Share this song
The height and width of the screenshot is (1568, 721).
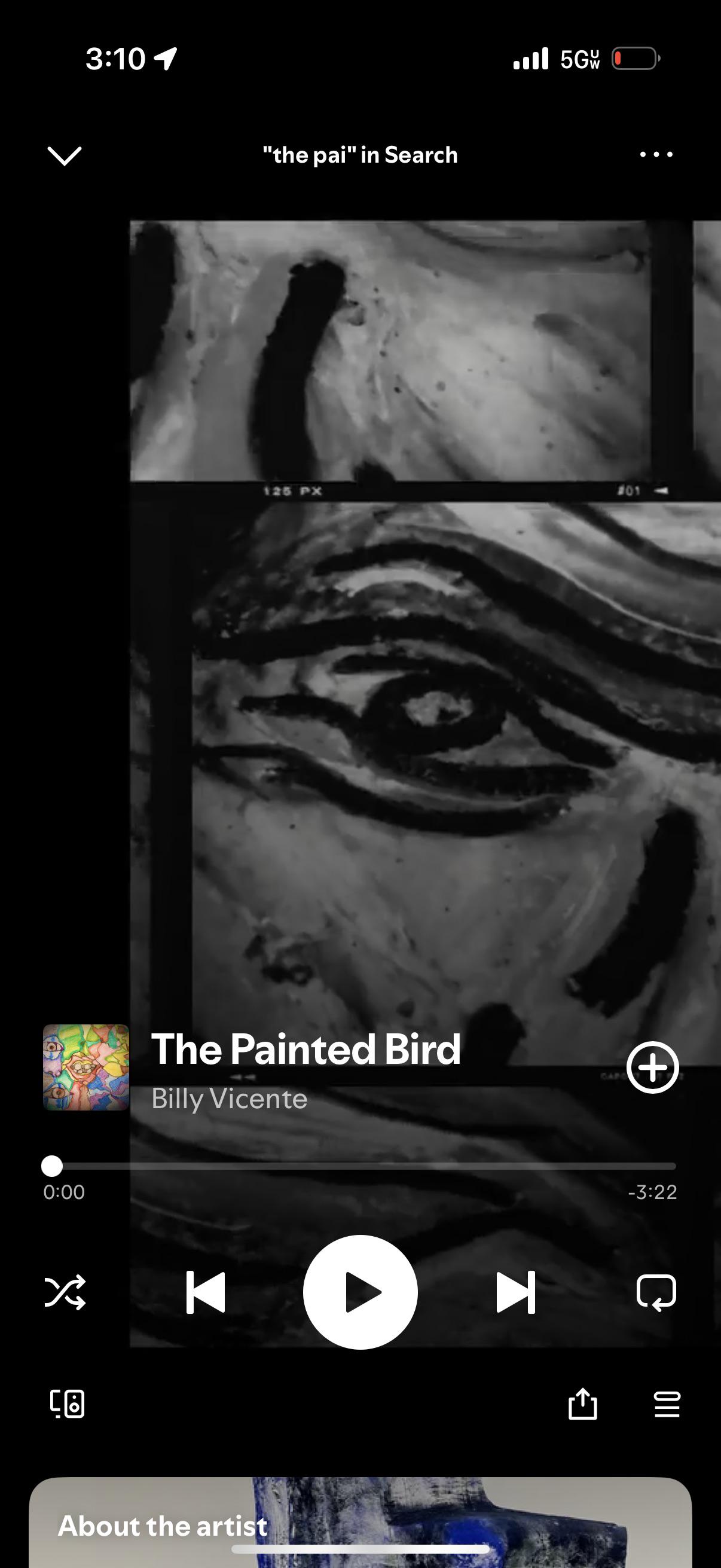582,1404
